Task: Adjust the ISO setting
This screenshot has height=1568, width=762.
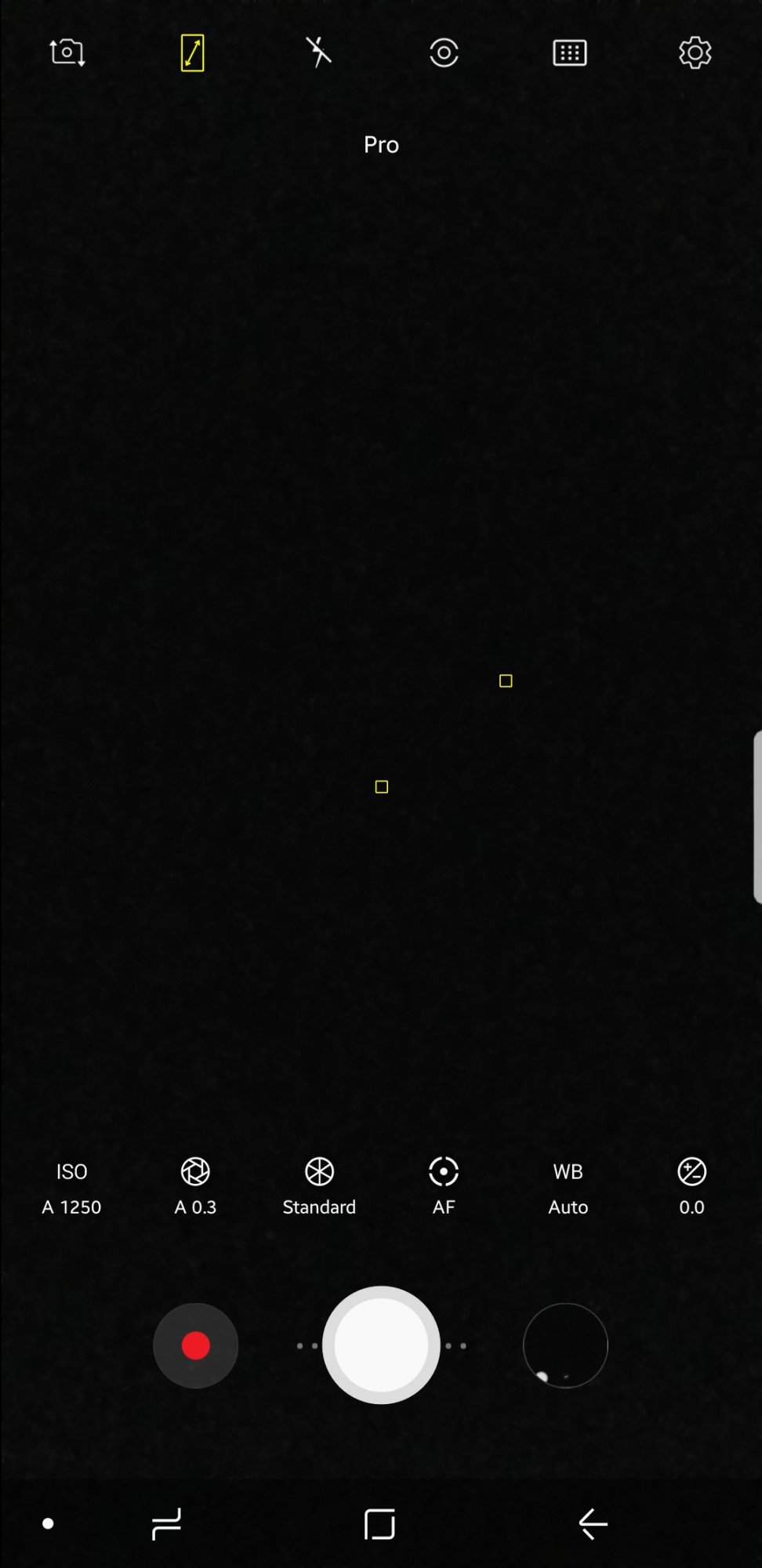Action: point(71,1188)
